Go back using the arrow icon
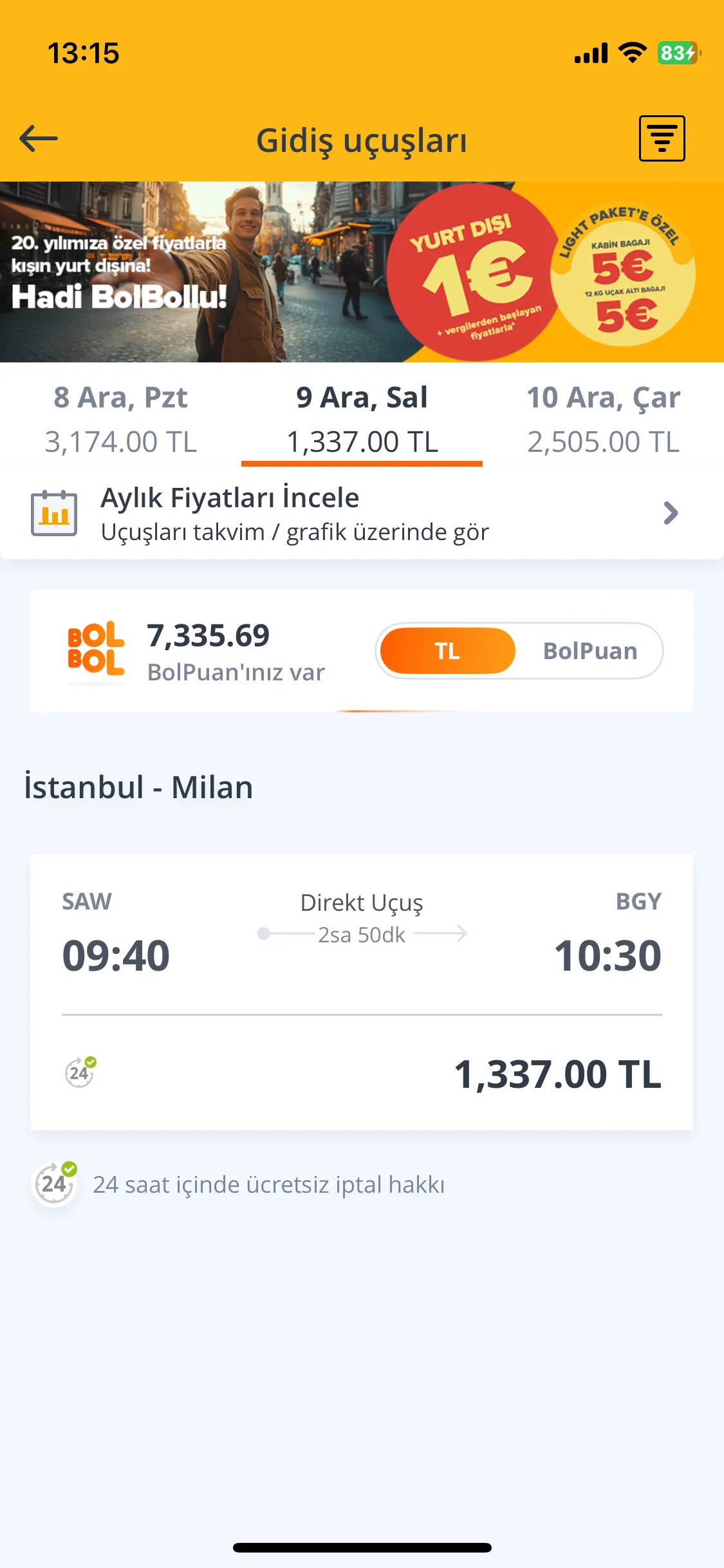Screen dimensions: 724x1568 click(x=39, y=138)
